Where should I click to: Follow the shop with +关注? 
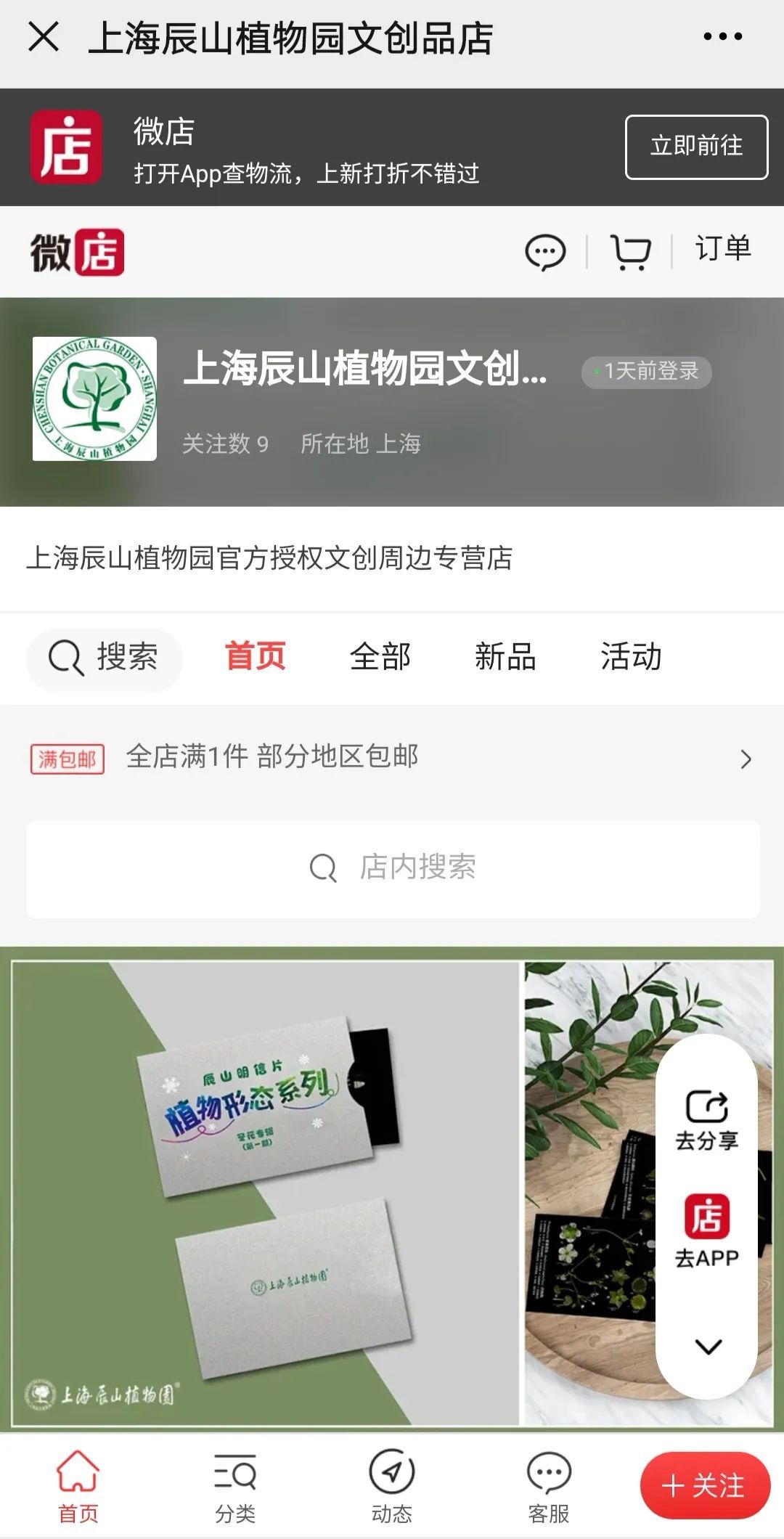point(704,1486)
